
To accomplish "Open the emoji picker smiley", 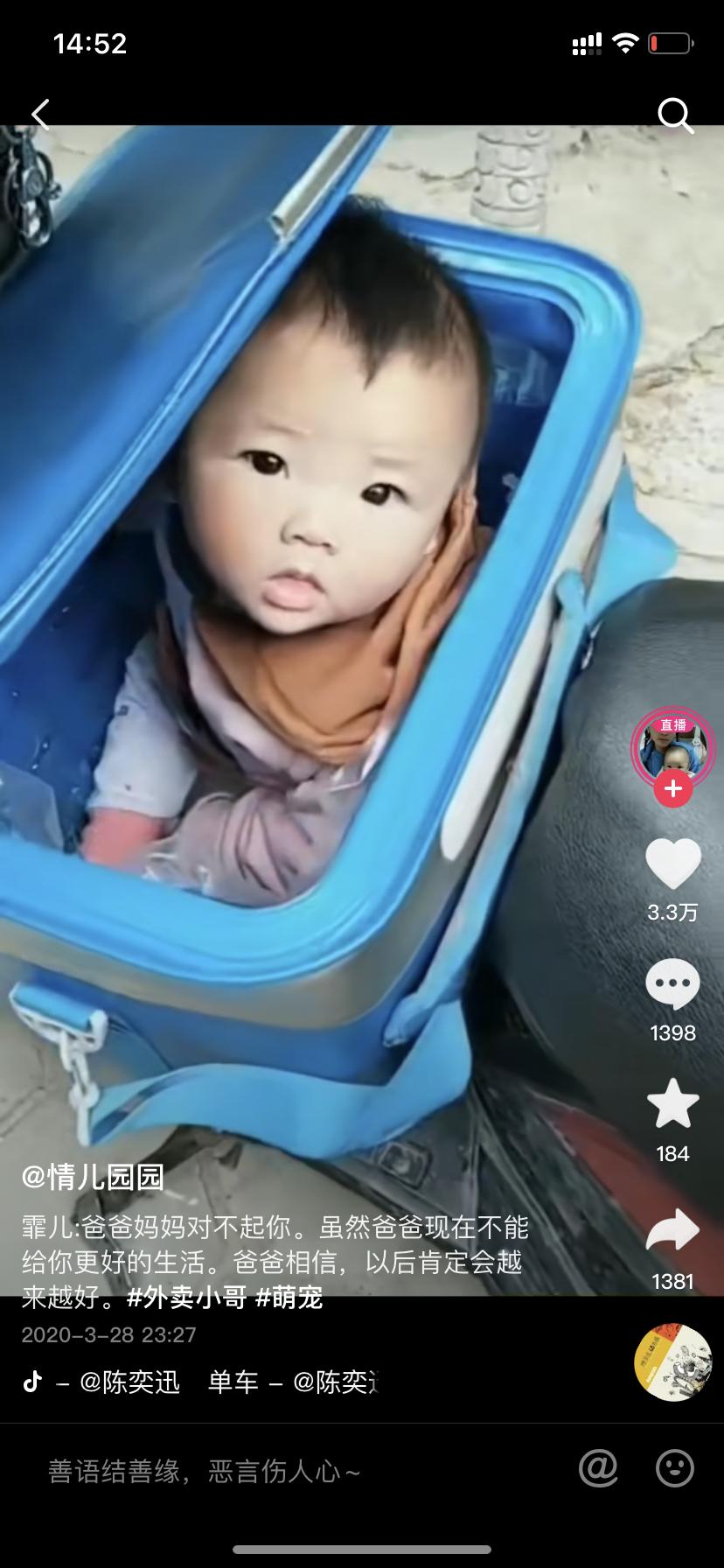I will tap(674, 1468).
